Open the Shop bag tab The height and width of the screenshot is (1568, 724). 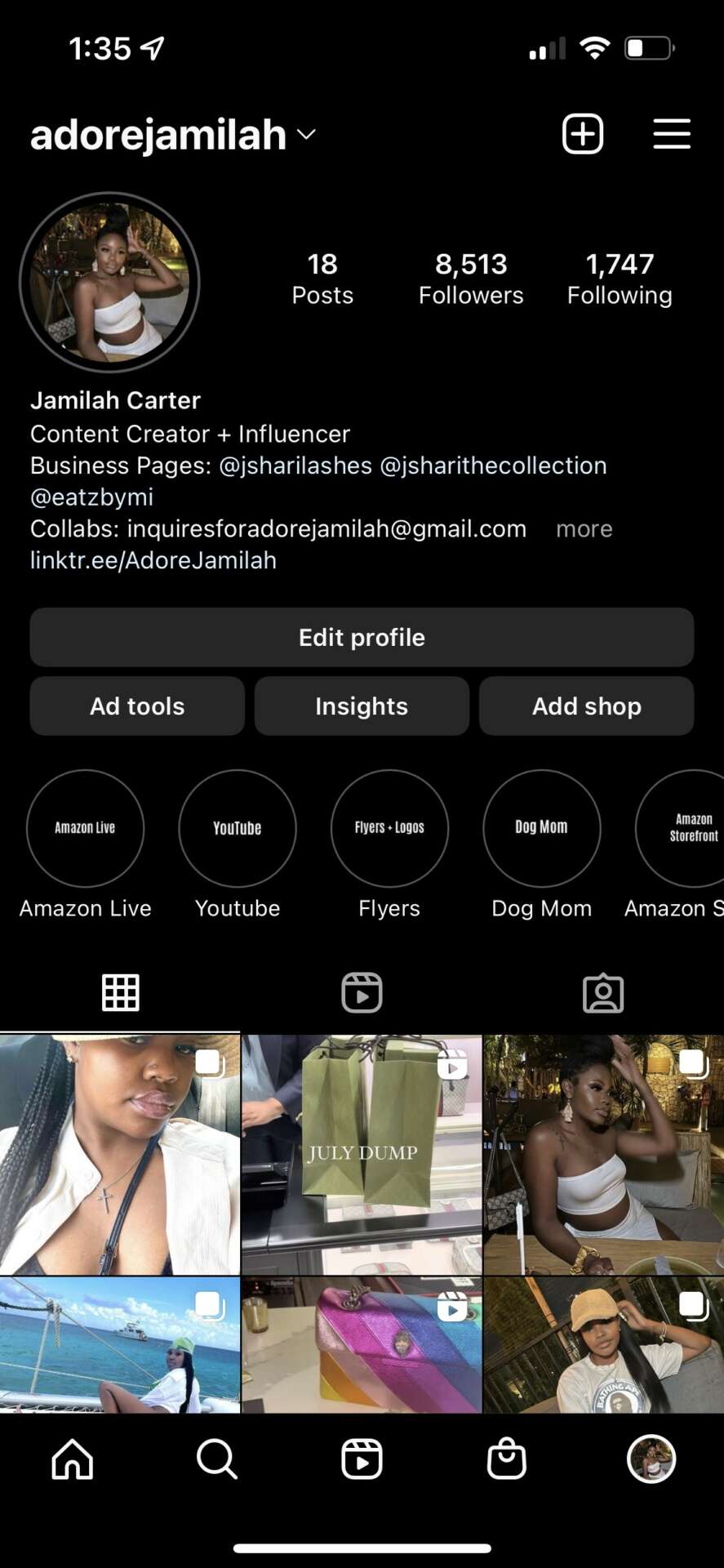506,1459
